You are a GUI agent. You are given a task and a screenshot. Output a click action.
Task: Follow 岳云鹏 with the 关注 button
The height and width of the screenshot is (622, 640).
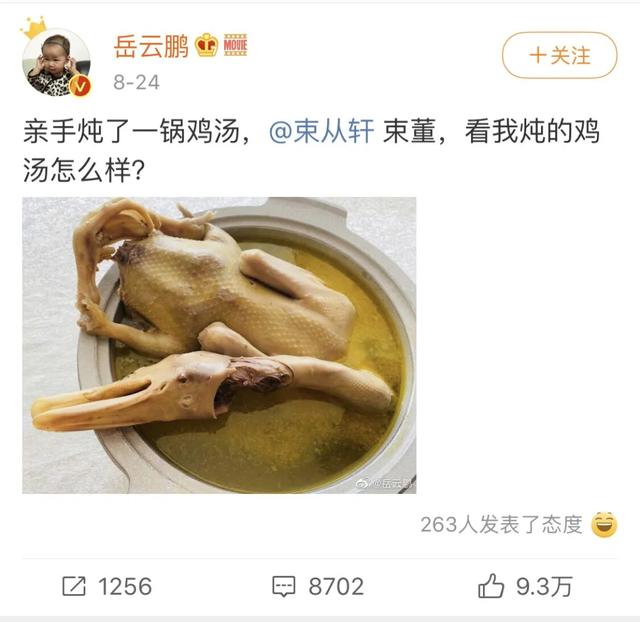(x=560, y=54)
